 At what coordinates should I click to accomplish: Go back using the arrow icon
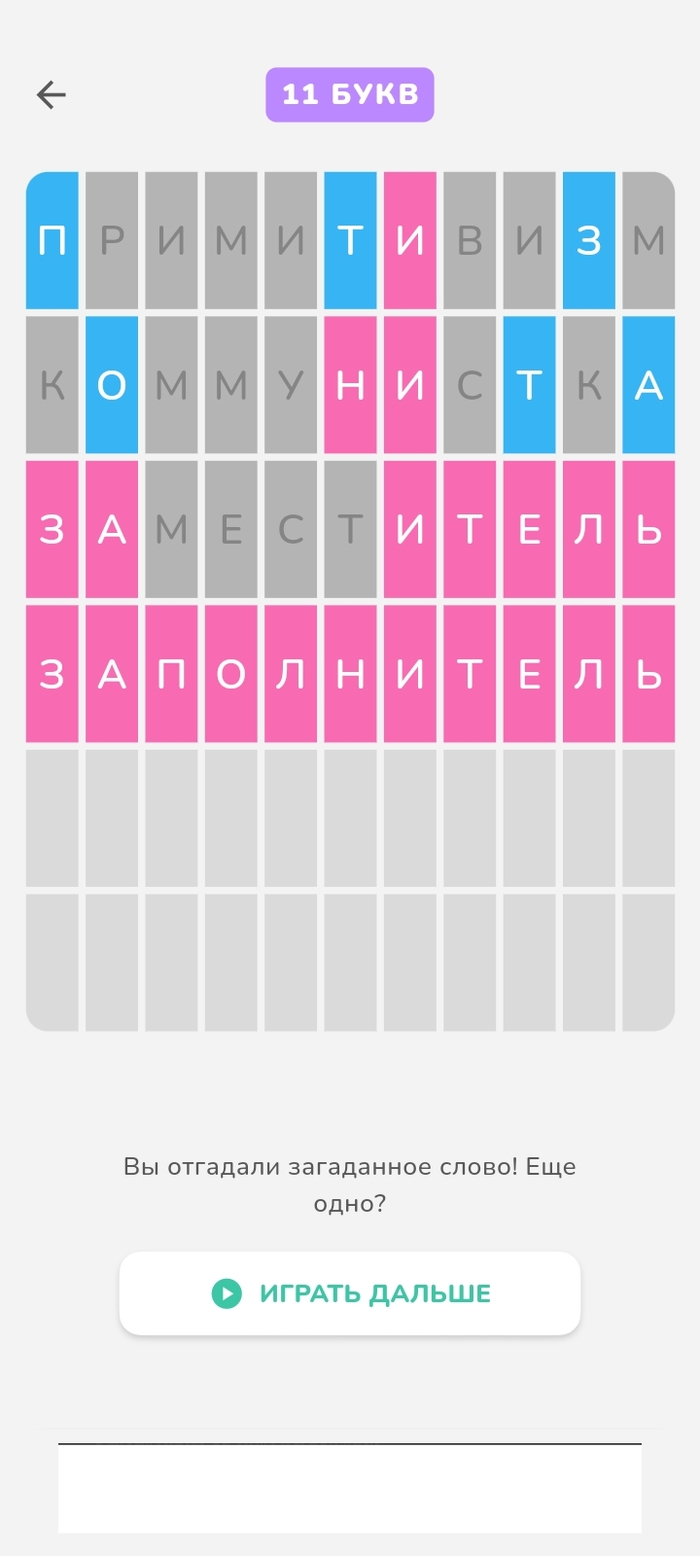coord(51,95)
